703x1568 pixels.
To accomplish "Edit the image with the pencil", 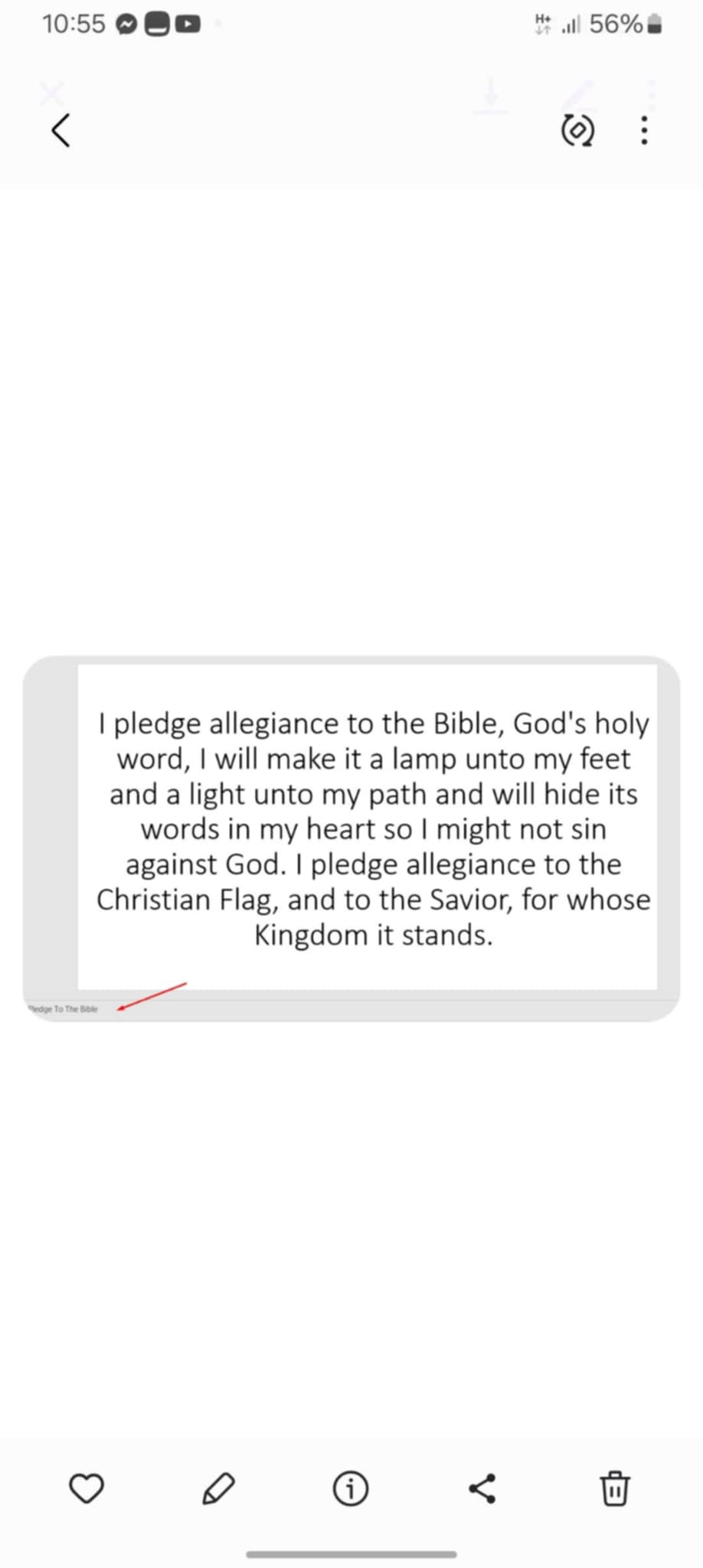I will click(x=218, y=1488).
